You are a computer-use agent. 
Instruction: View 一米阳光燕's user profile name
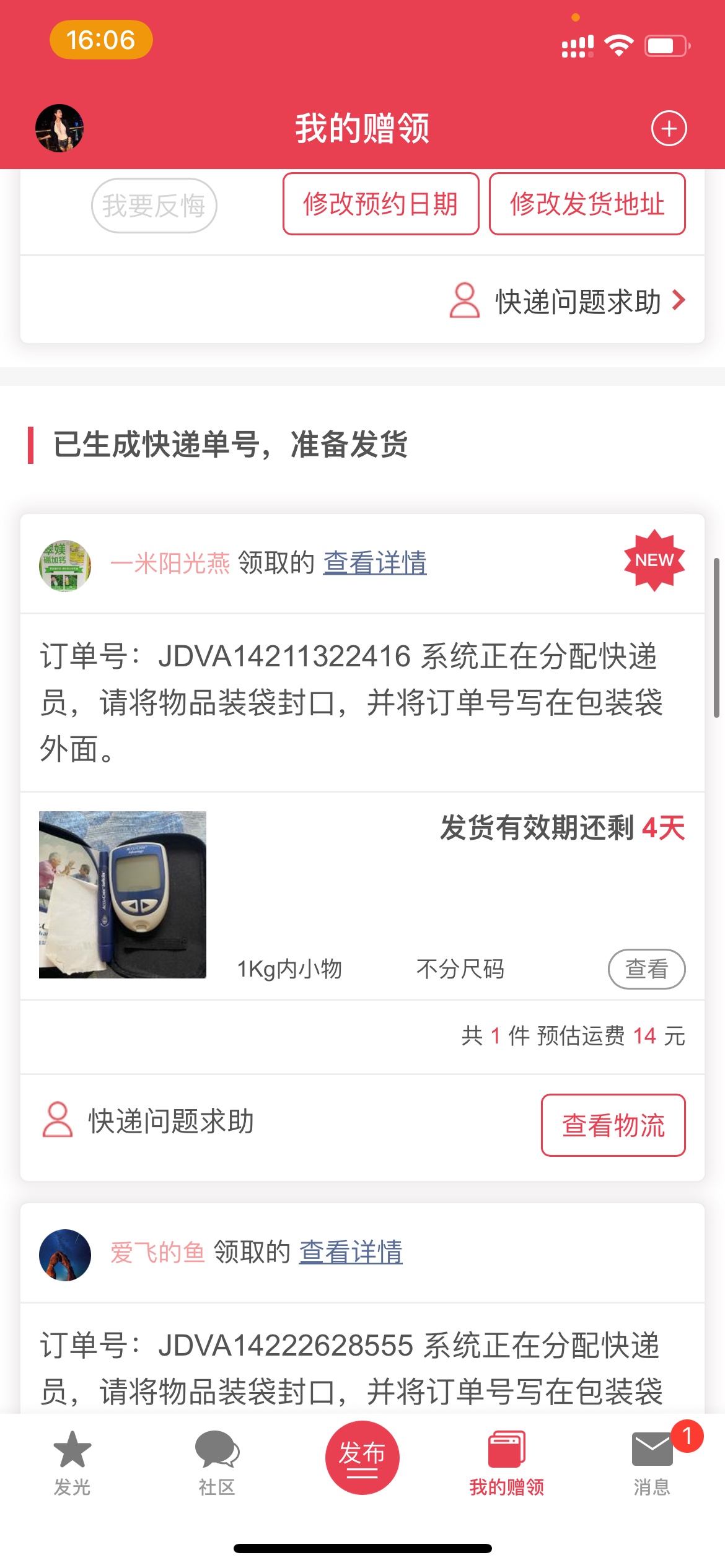point(170,564)
